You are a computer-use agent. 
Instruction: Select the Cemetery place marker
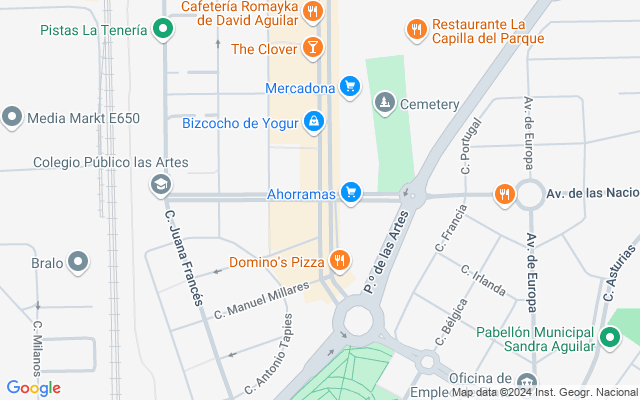click(x=385, y=103)
